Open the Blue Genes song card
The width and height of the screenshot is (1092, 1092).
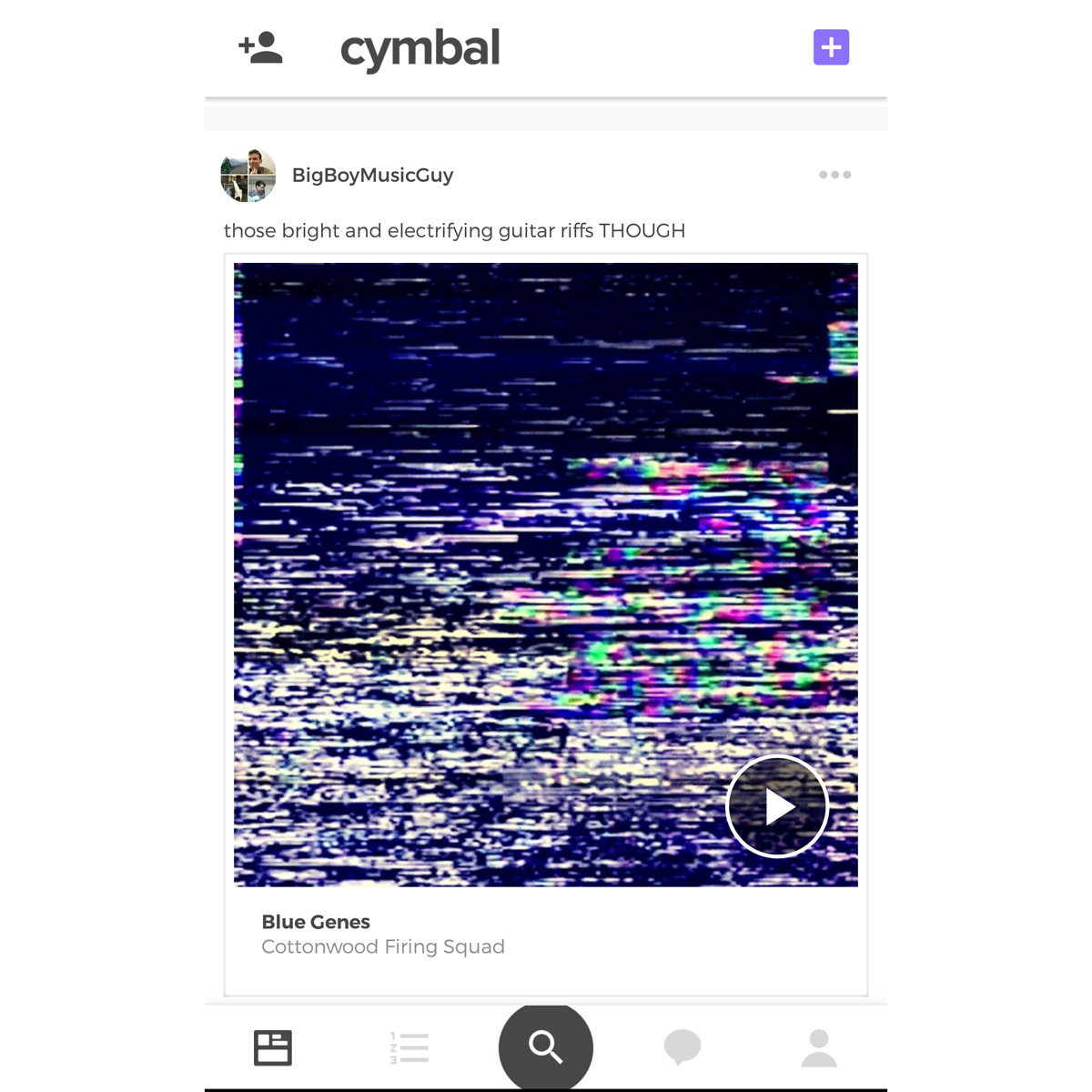tap(382, 935)
